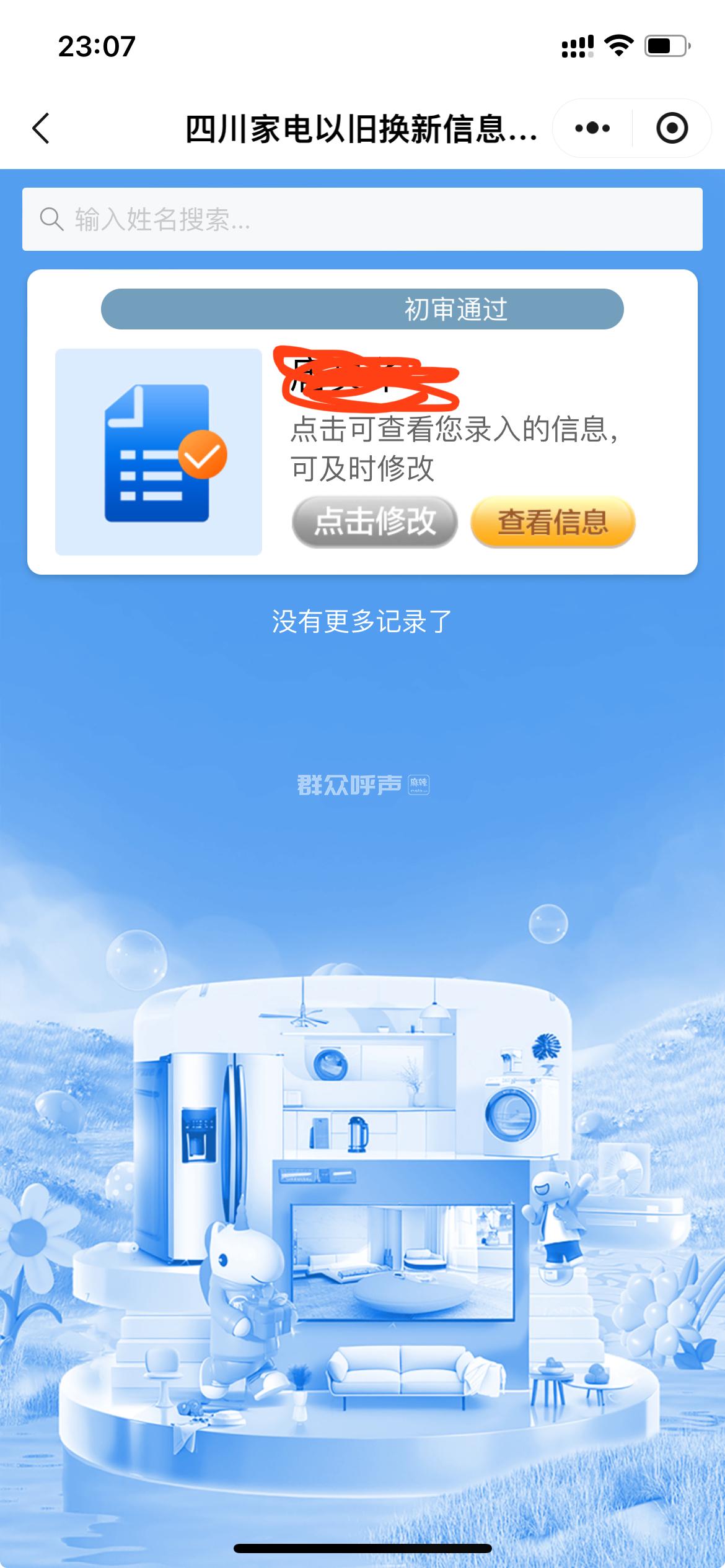Focus the 输入姓名搜索 search field
This screenshot has height=1568, width=725.
pos(362,219)
